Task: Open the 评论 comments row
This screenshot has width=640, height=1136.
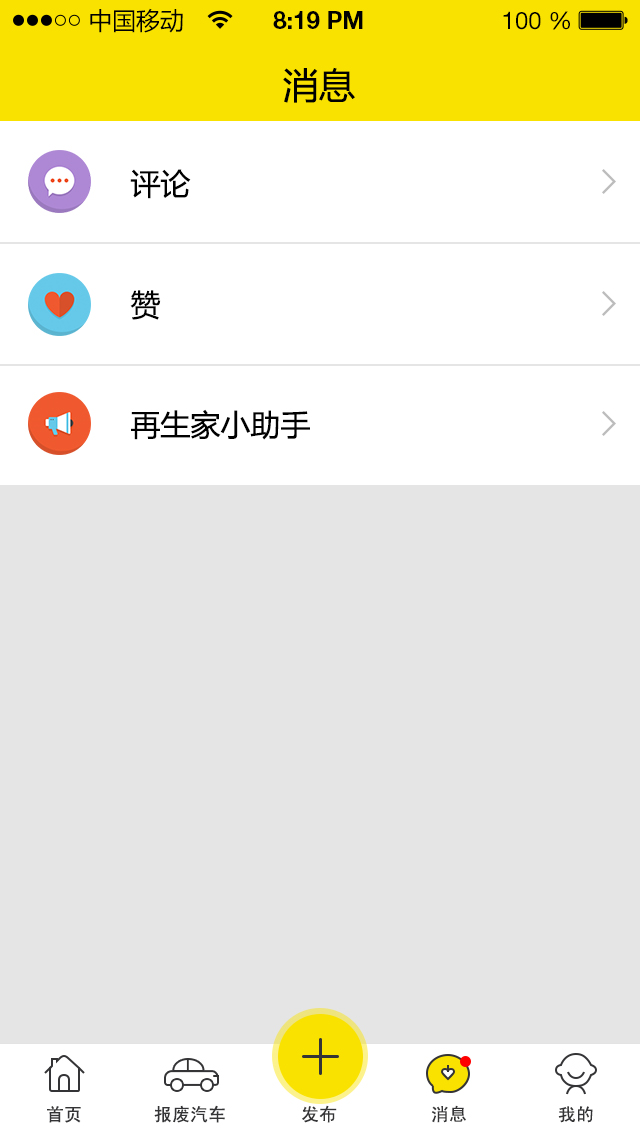Action: [320, 182]
